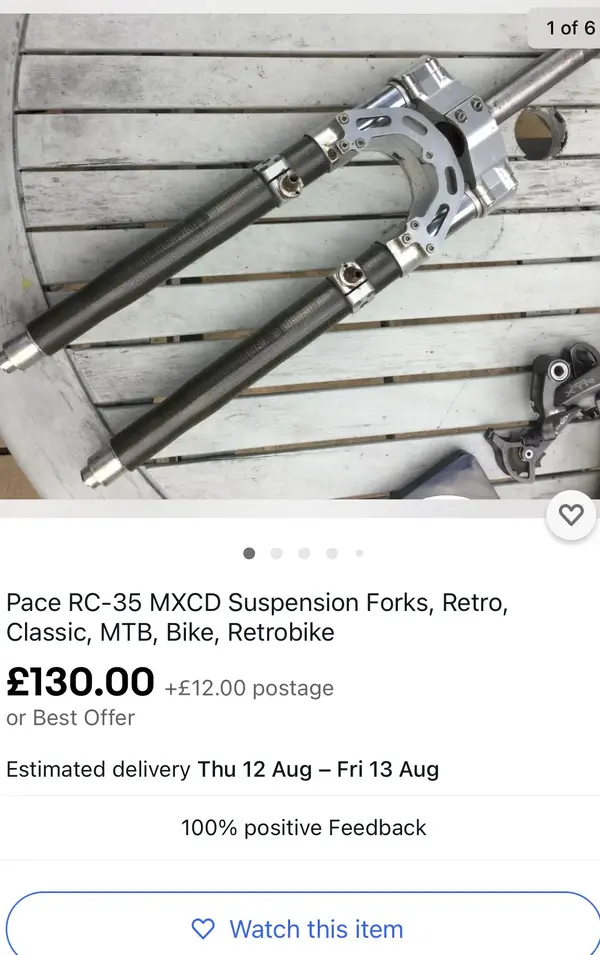The image size is (600, 955).
Task: Jump to second photo via page dot
Action: click(x=277, y=553)
